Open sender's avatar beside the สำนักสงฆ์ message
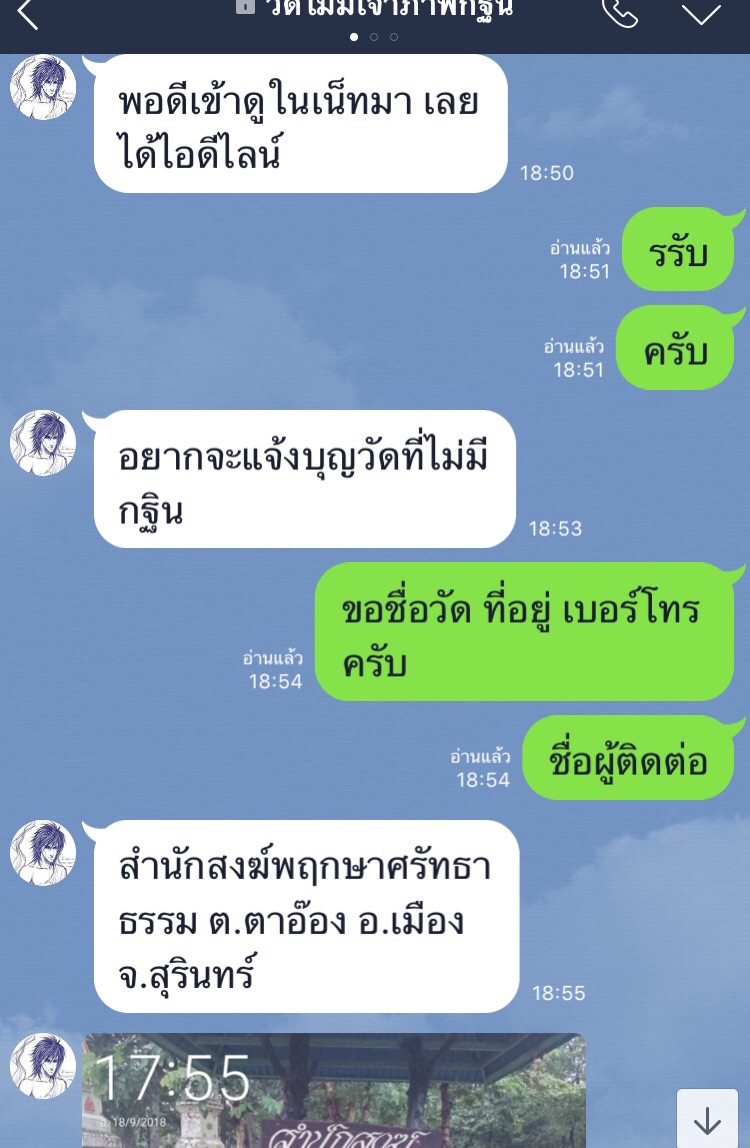Screen dimensions: 750x1148 (43, 853)
